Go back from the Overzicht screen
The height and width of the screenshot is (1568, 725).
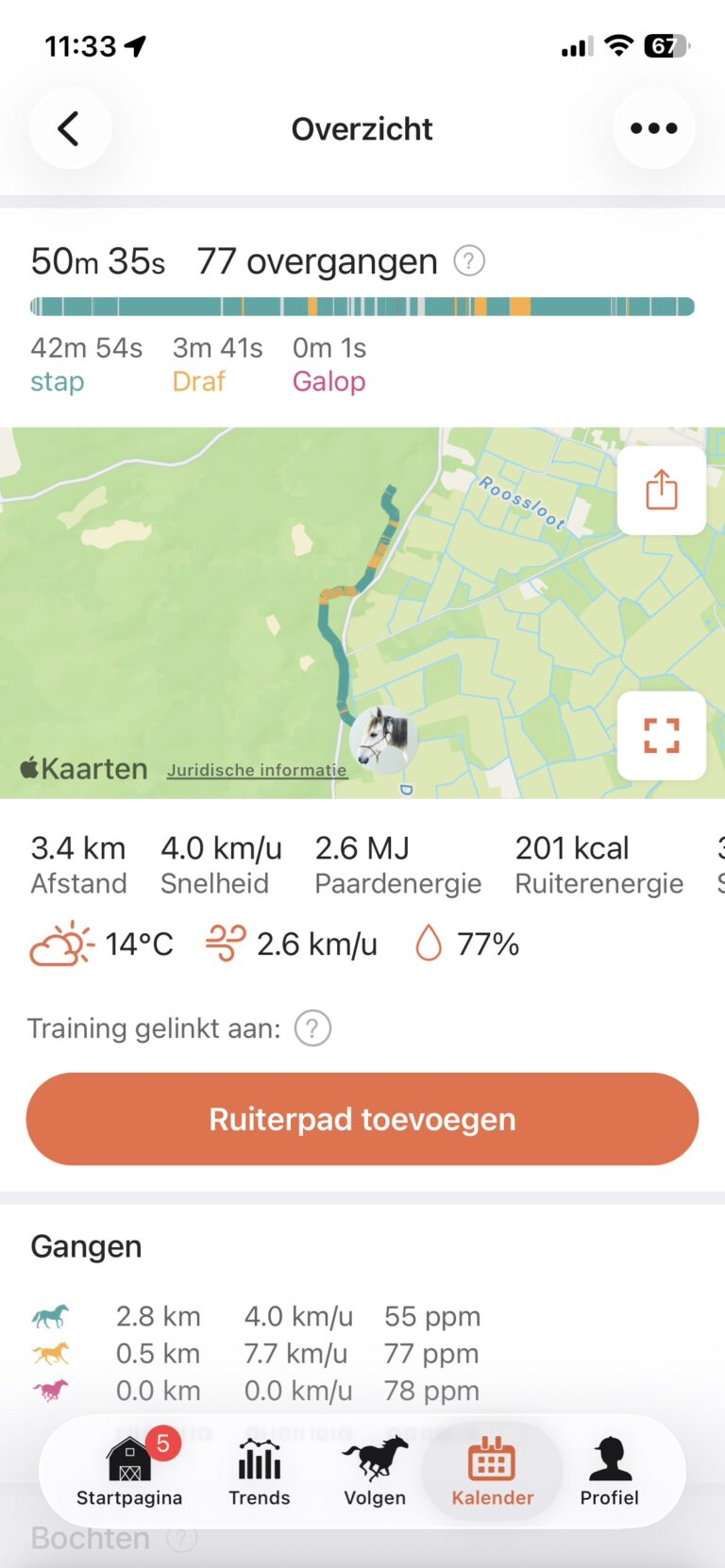click(x=70, y=129)
